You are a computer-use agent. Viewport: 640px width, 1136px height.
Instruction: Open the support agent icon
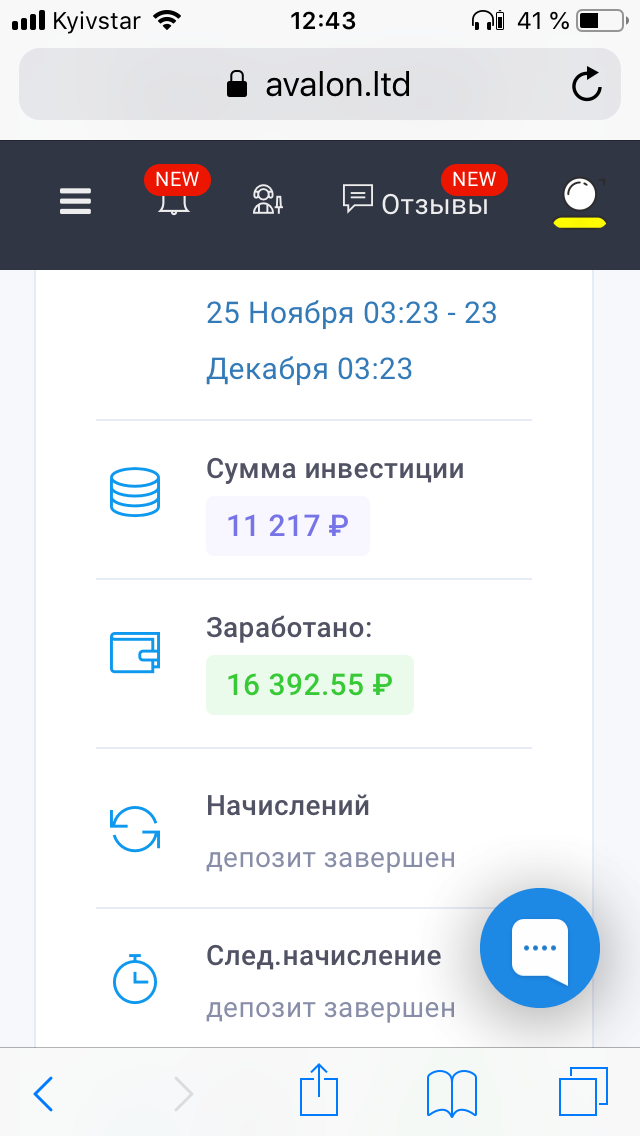pyautogui.click(x=266, y=200)
